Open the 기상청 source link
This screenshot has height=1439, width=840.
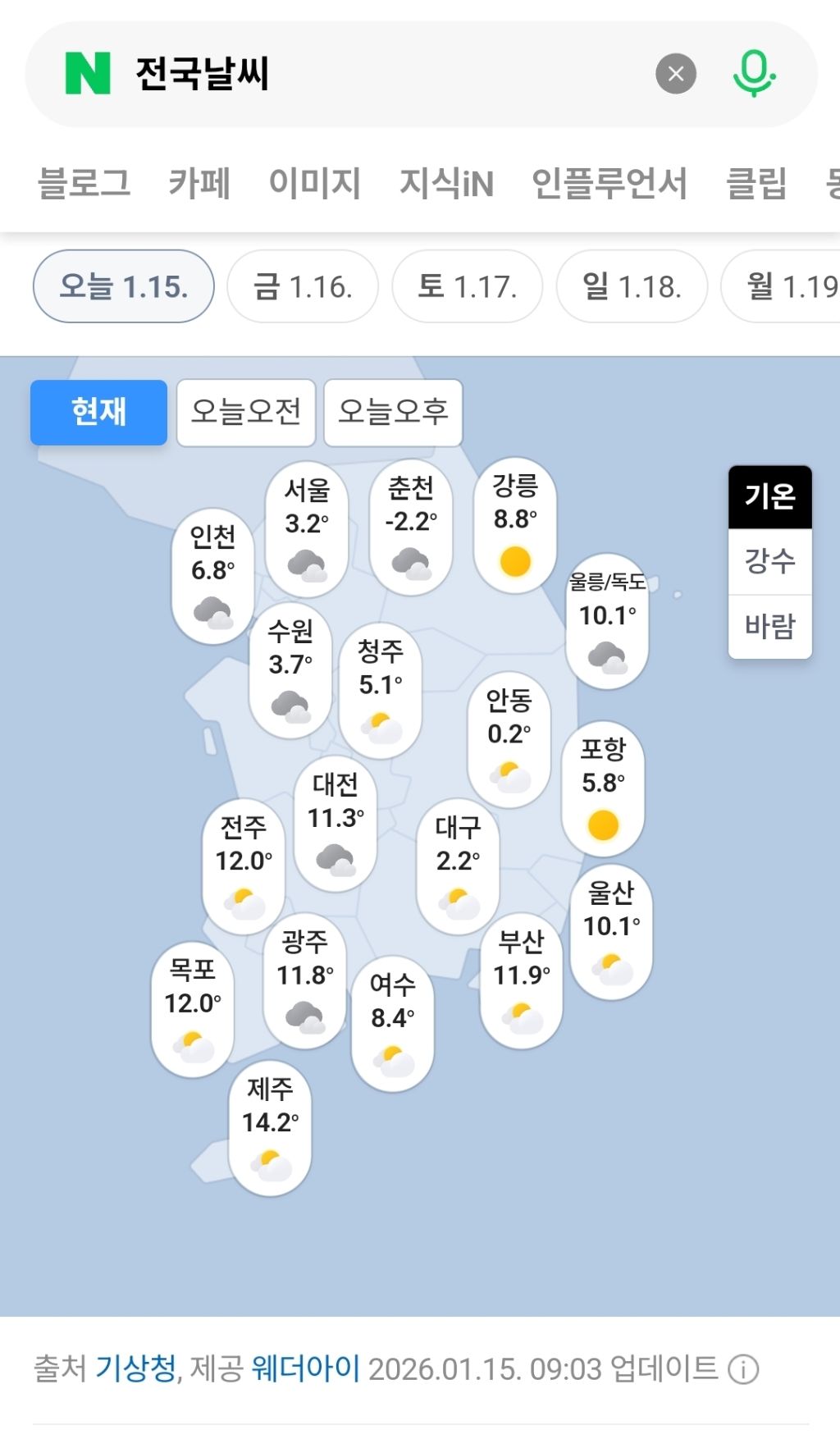pos(136,1368)
